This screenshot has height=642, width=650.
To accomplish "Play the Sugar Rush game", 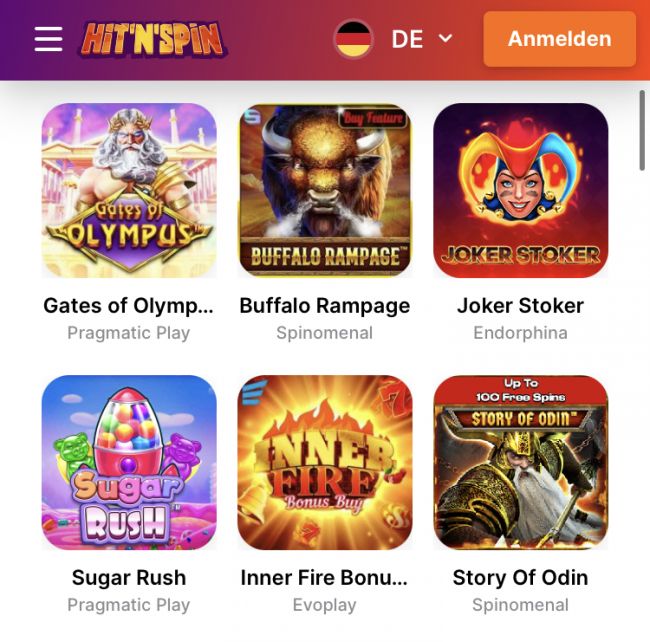I will coord(129,463).
